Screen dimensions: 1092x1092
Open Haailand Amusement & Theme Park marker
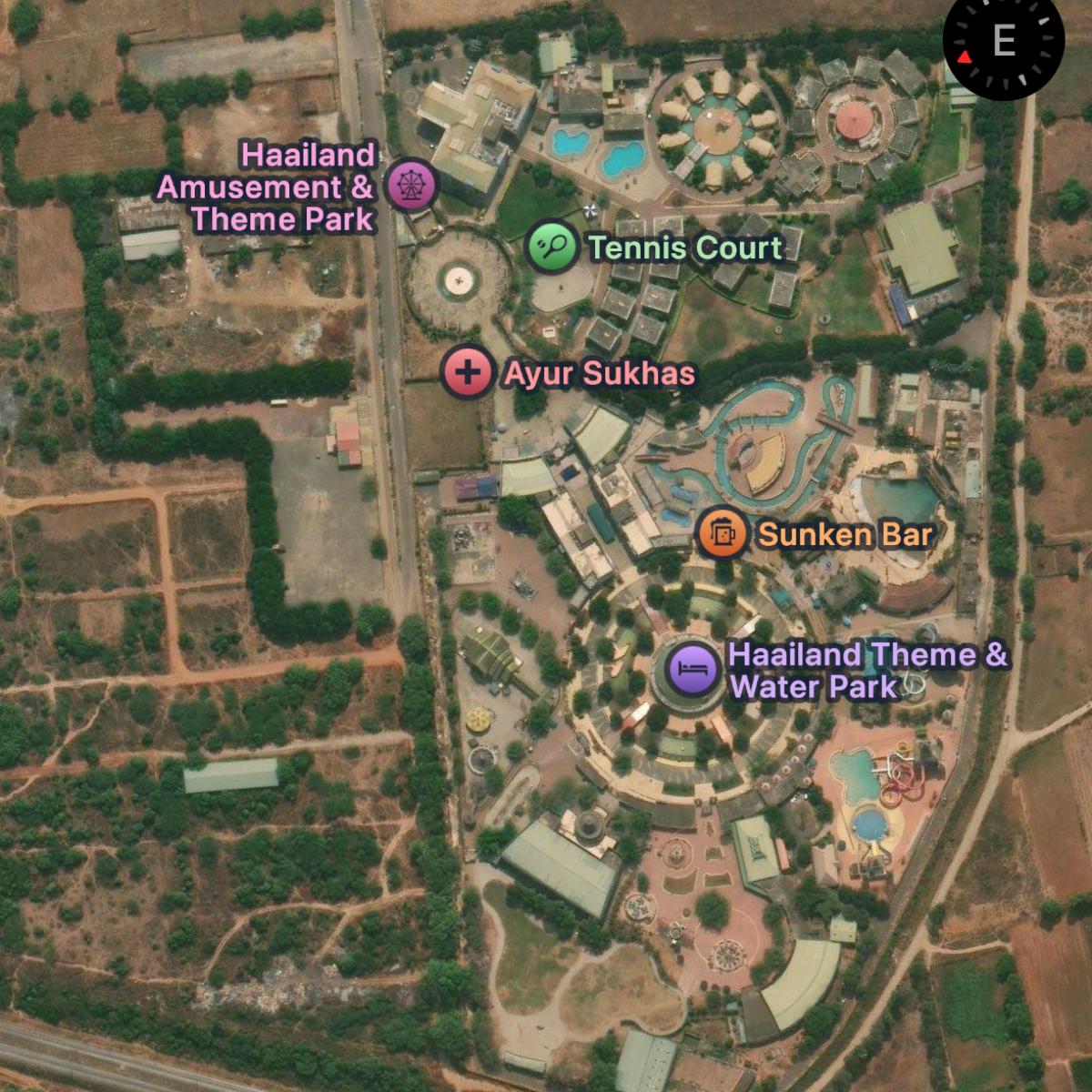[412, 186]
